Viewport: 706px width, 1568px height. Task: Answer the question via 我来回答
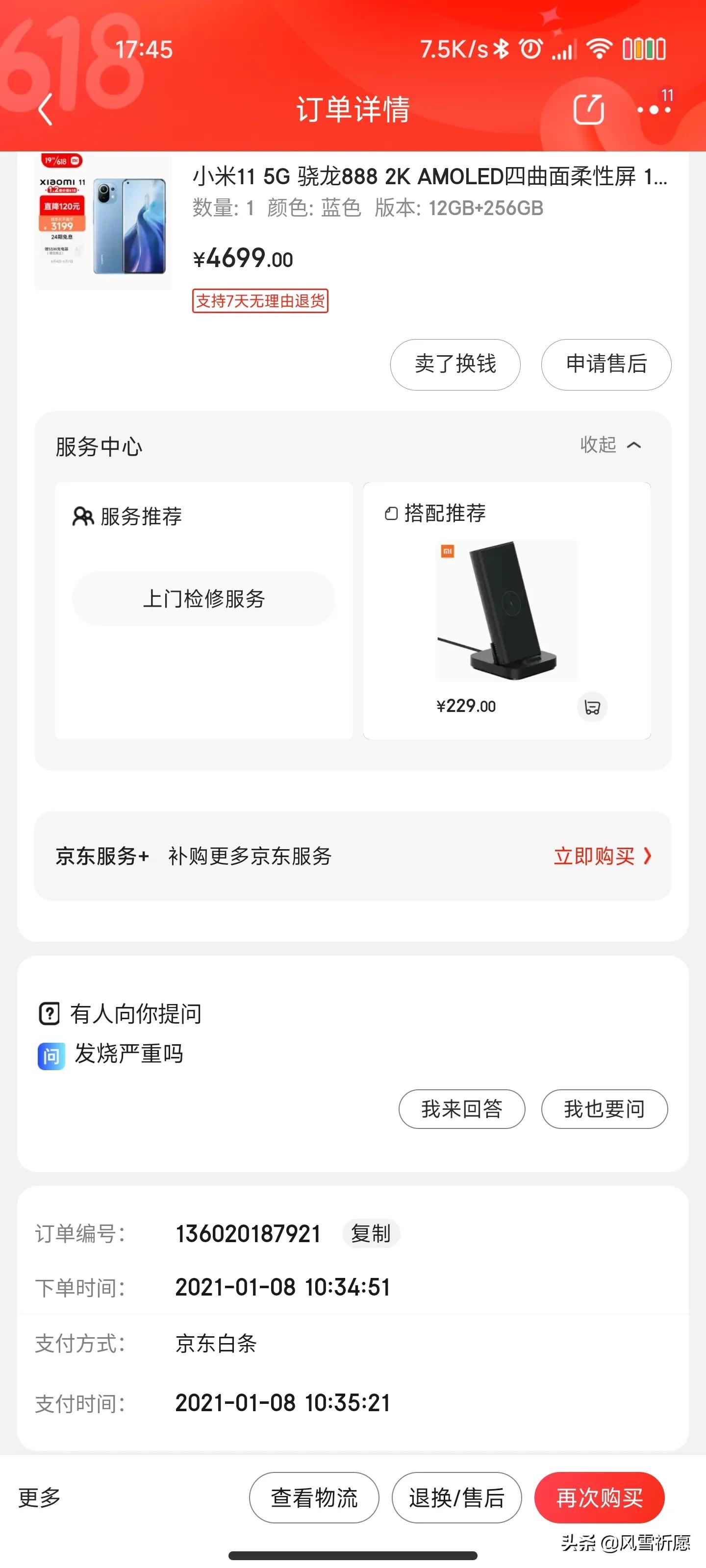[462, 1109]
